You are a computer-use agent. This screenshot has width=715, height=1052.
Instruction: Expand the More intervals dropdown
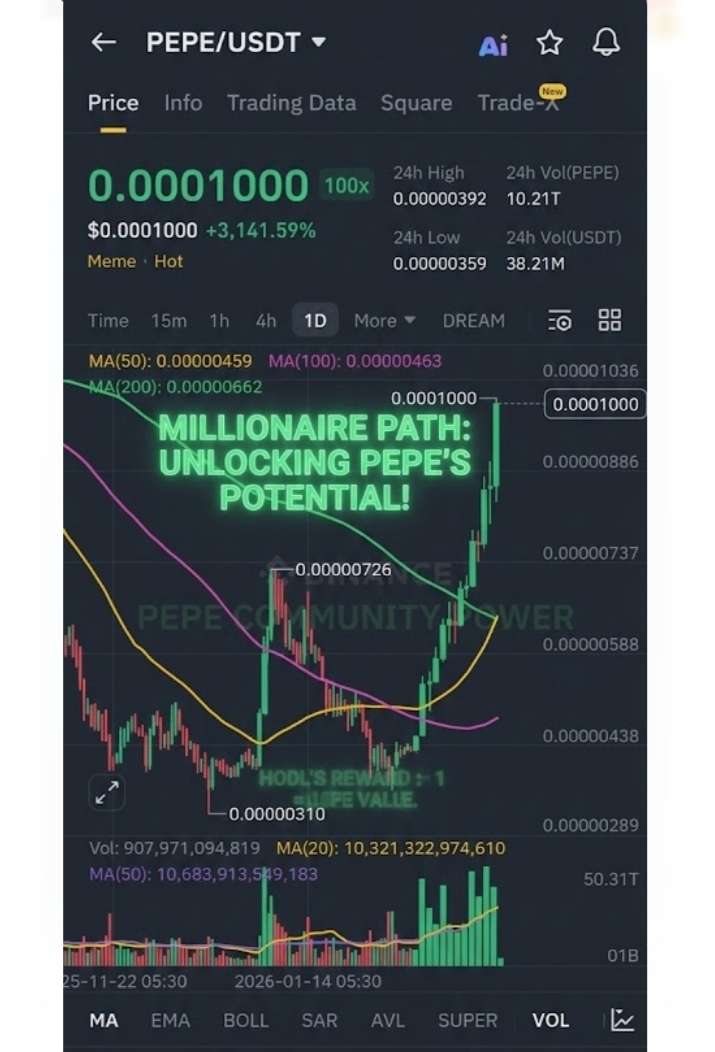385,321
